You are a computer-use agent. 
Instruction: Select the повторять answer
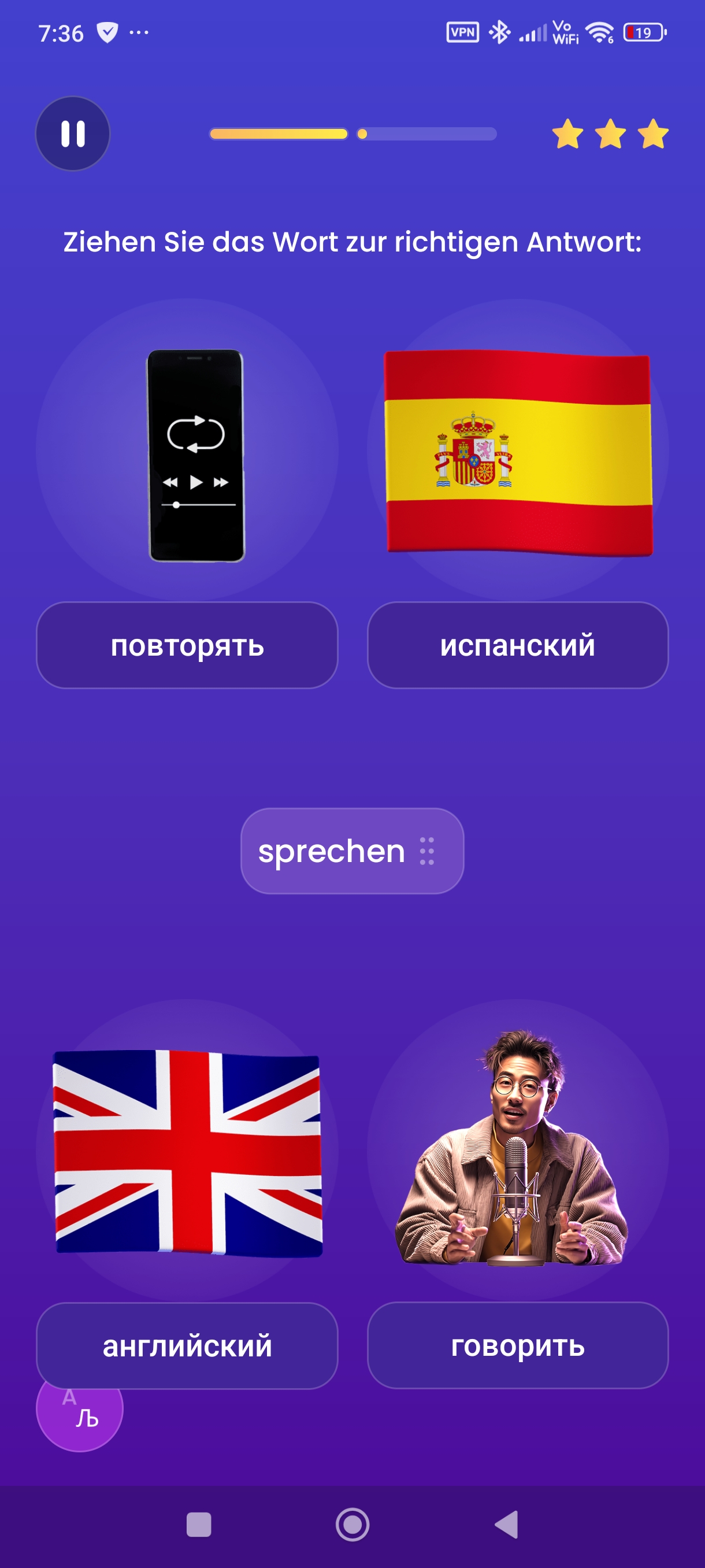[x=187, y=645]
